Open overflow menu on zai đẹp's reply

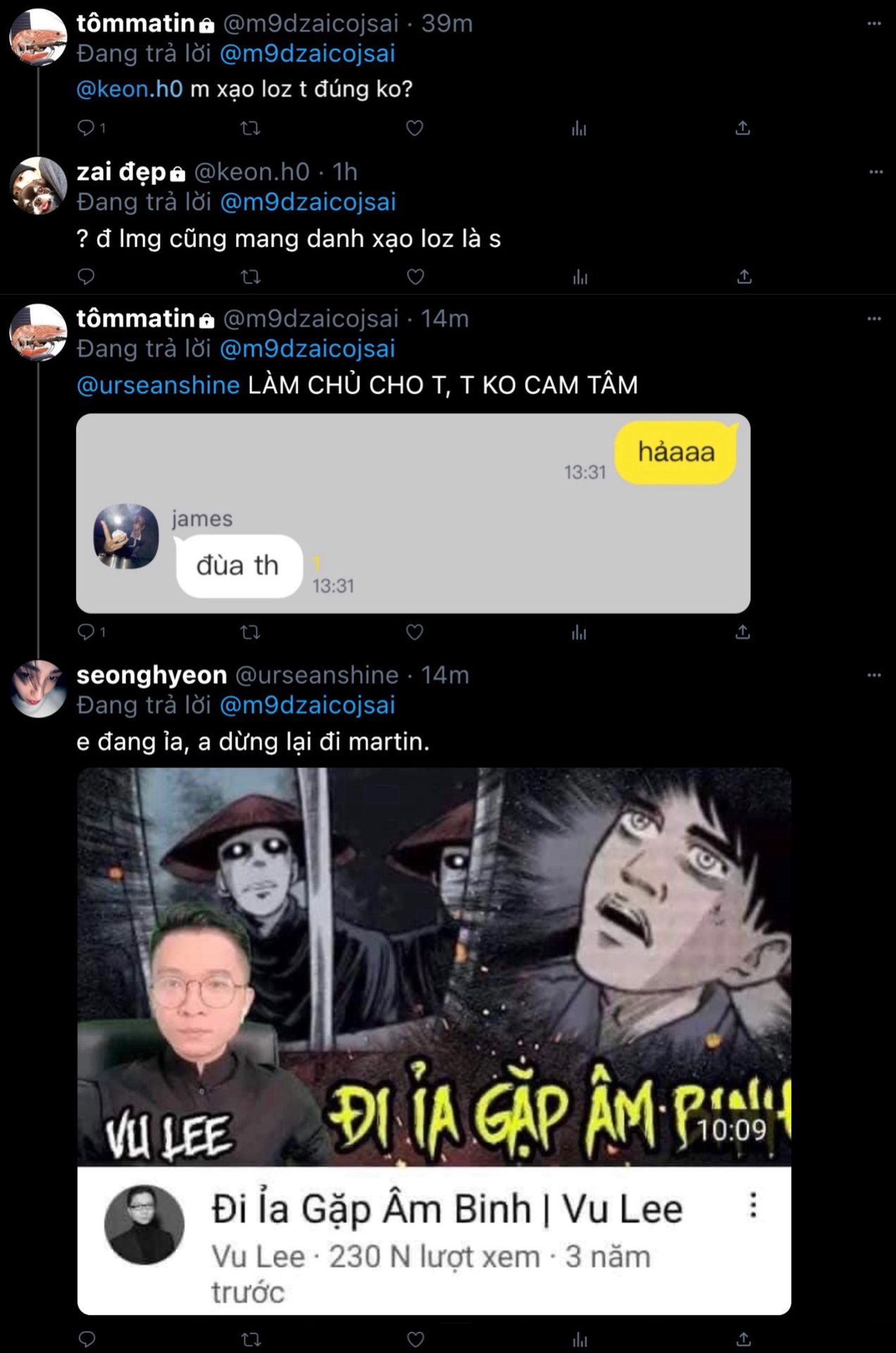point(876,172)
